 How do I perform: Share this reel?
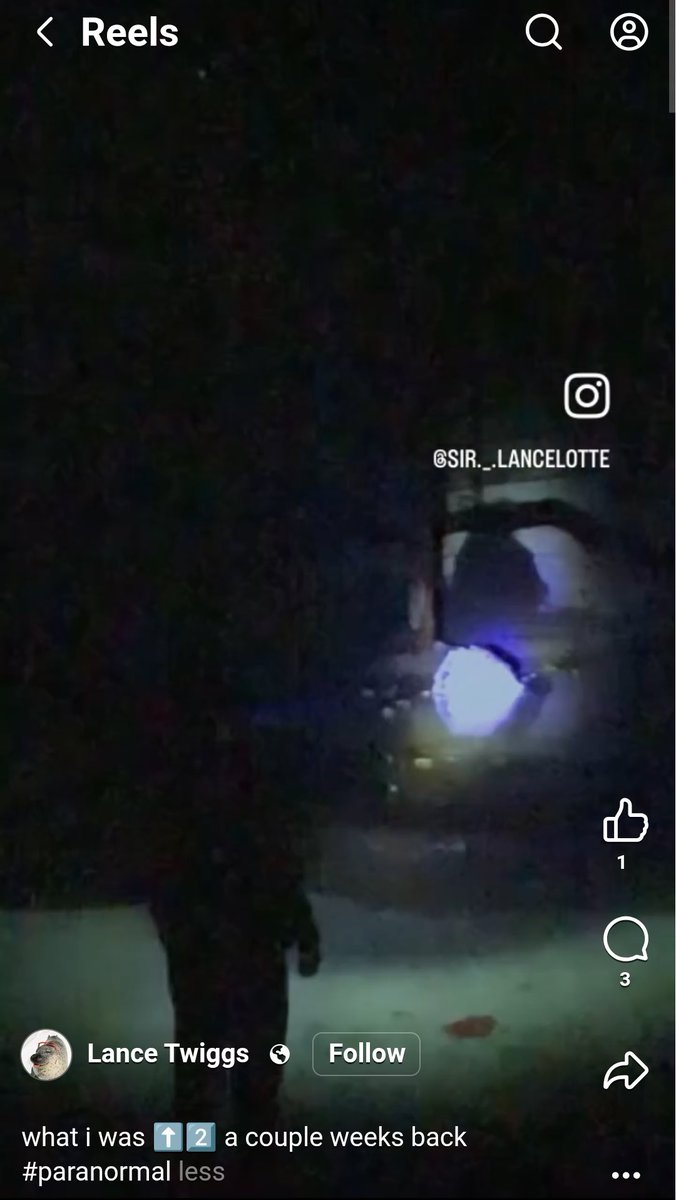point(626,1071)
